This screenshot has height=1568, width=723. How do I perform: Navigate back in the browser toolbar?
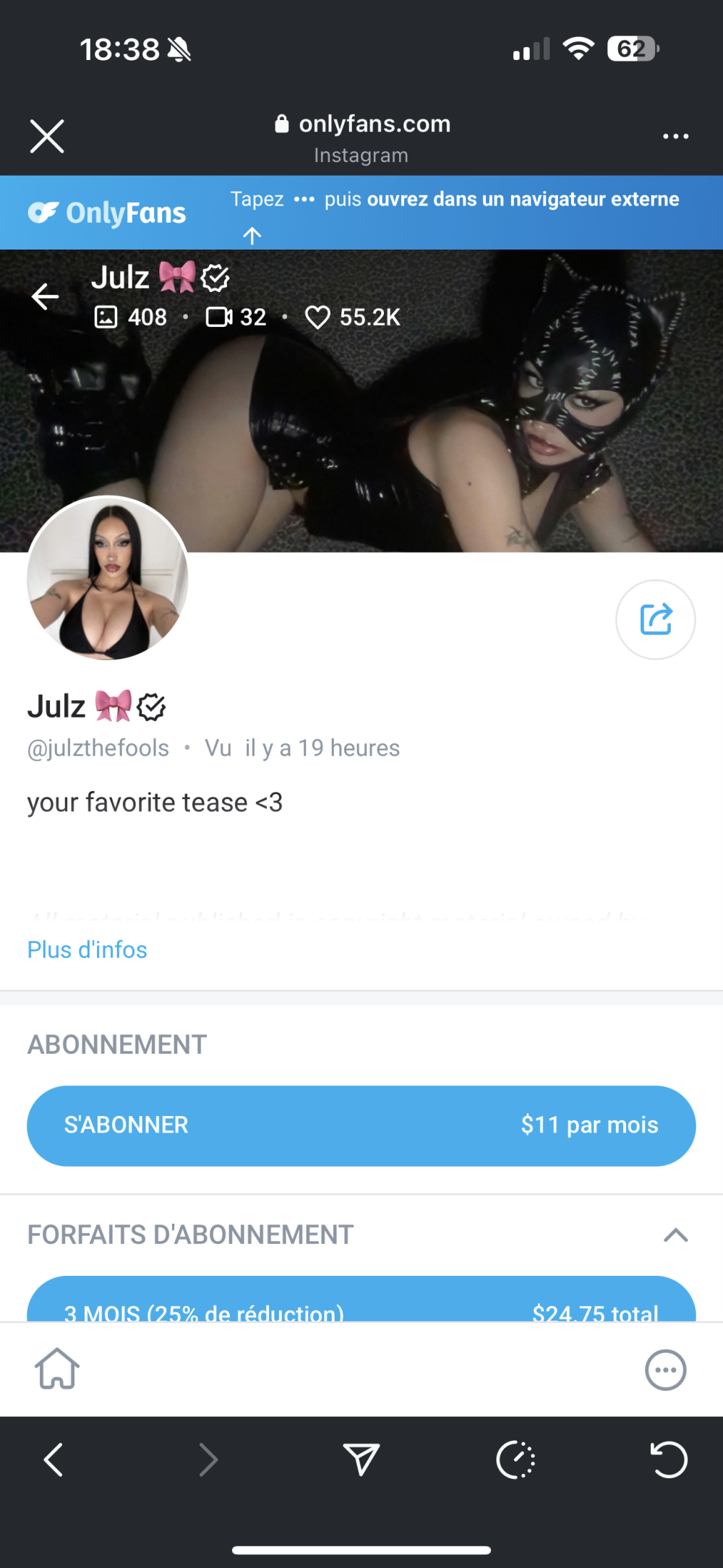54,1460
